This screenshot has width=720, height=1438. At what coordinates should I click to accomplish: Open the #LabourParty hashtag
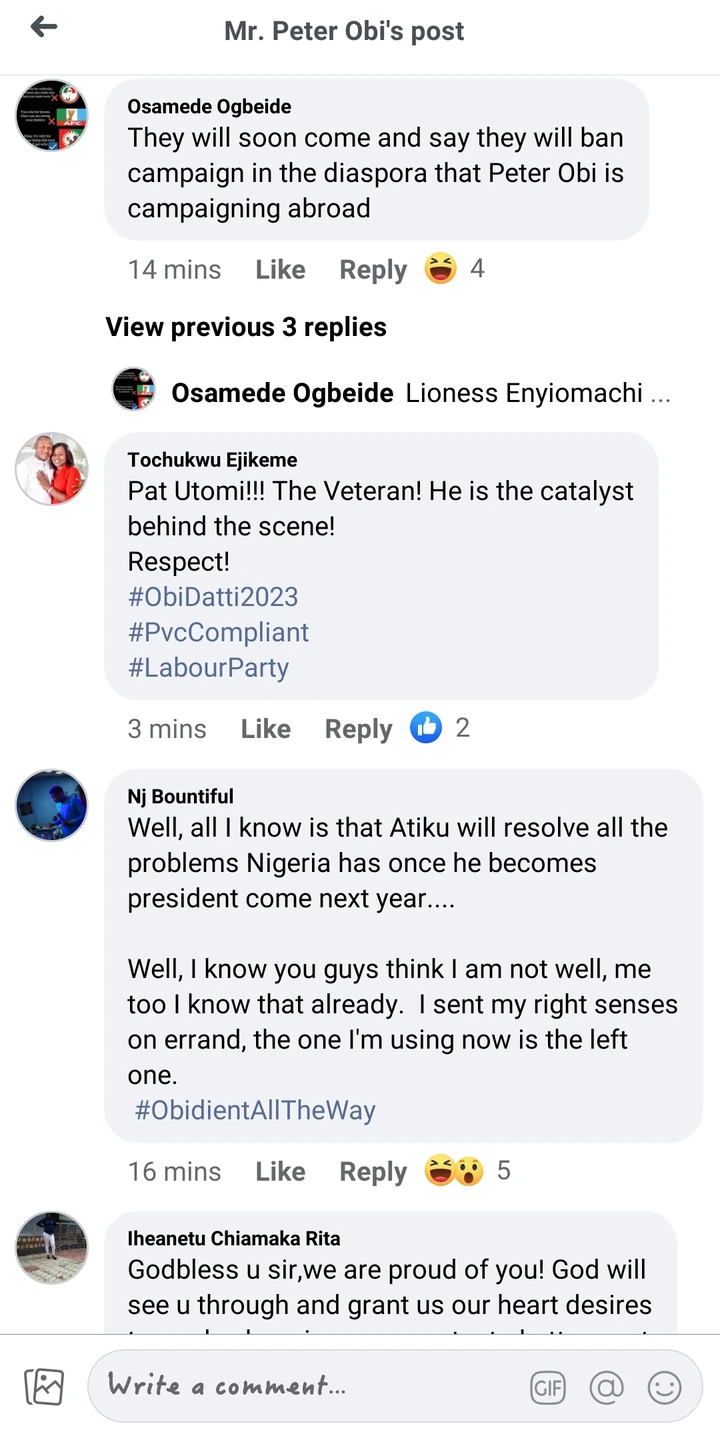(208, 667)
